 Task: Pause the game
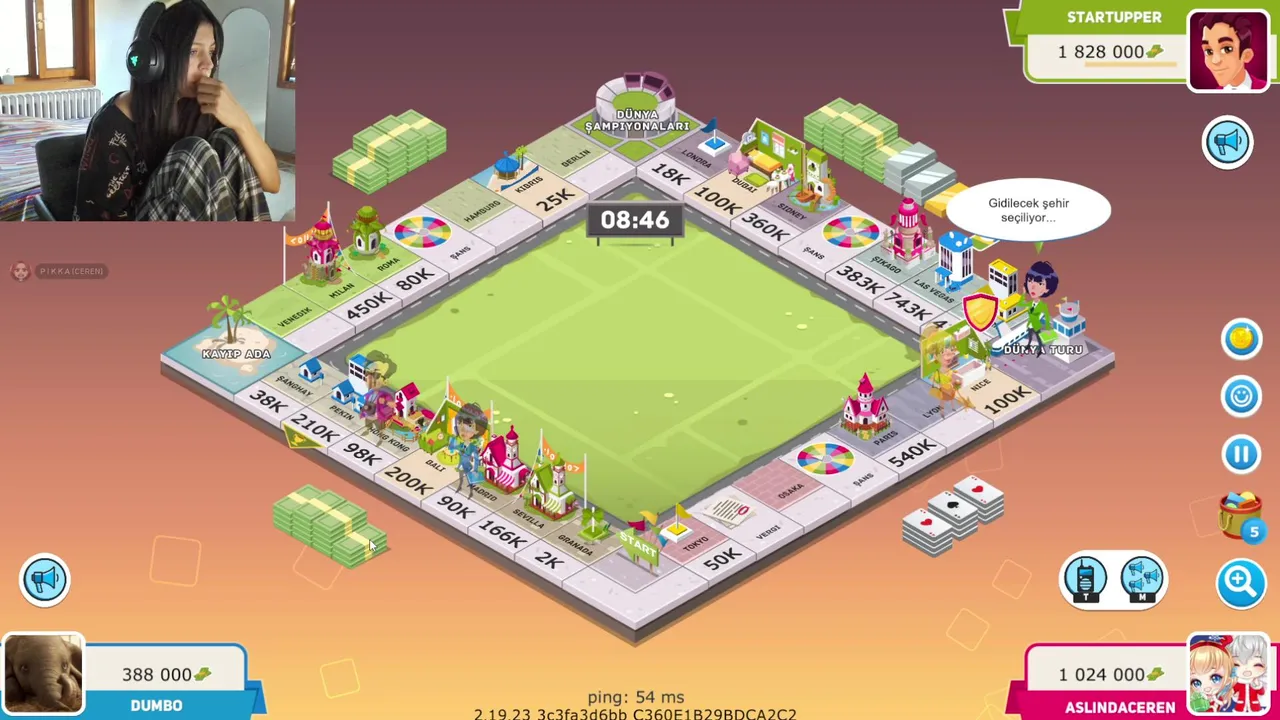pos(1241,454)
